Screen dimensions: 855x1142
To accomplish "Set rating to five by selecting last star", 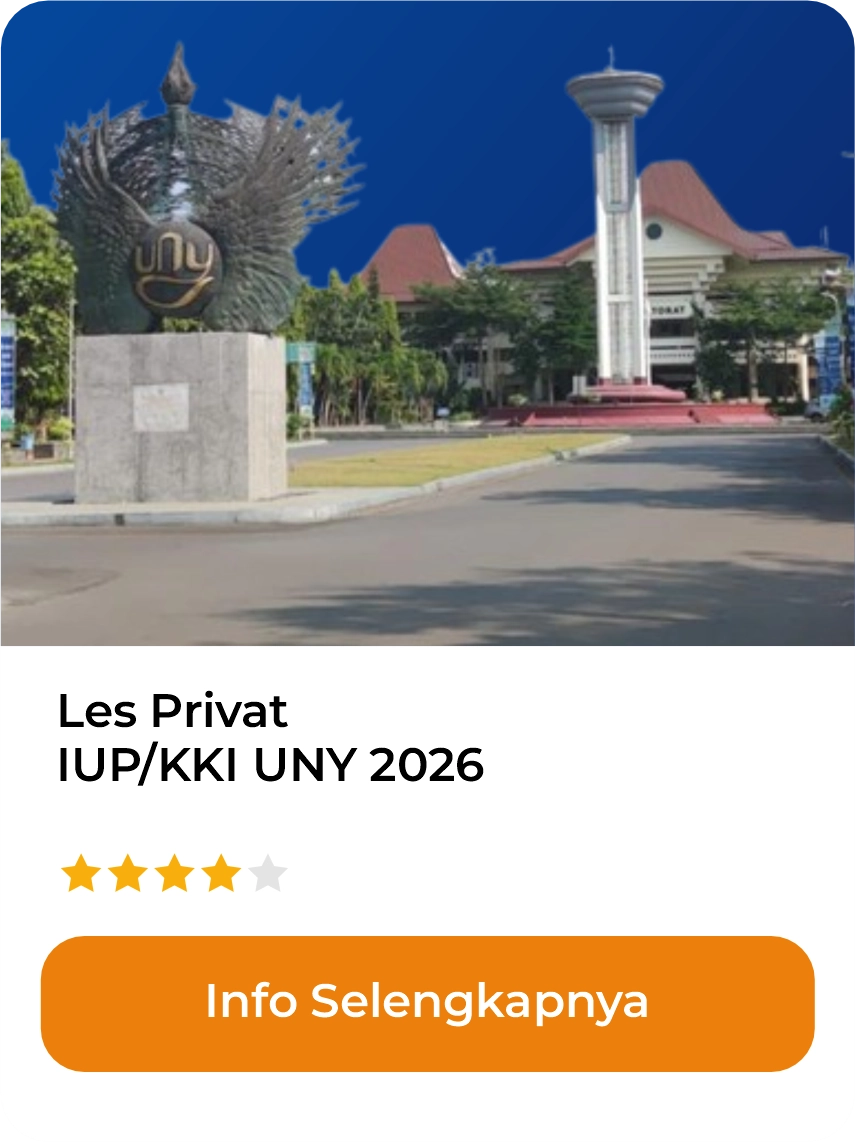I will [268, 872].
